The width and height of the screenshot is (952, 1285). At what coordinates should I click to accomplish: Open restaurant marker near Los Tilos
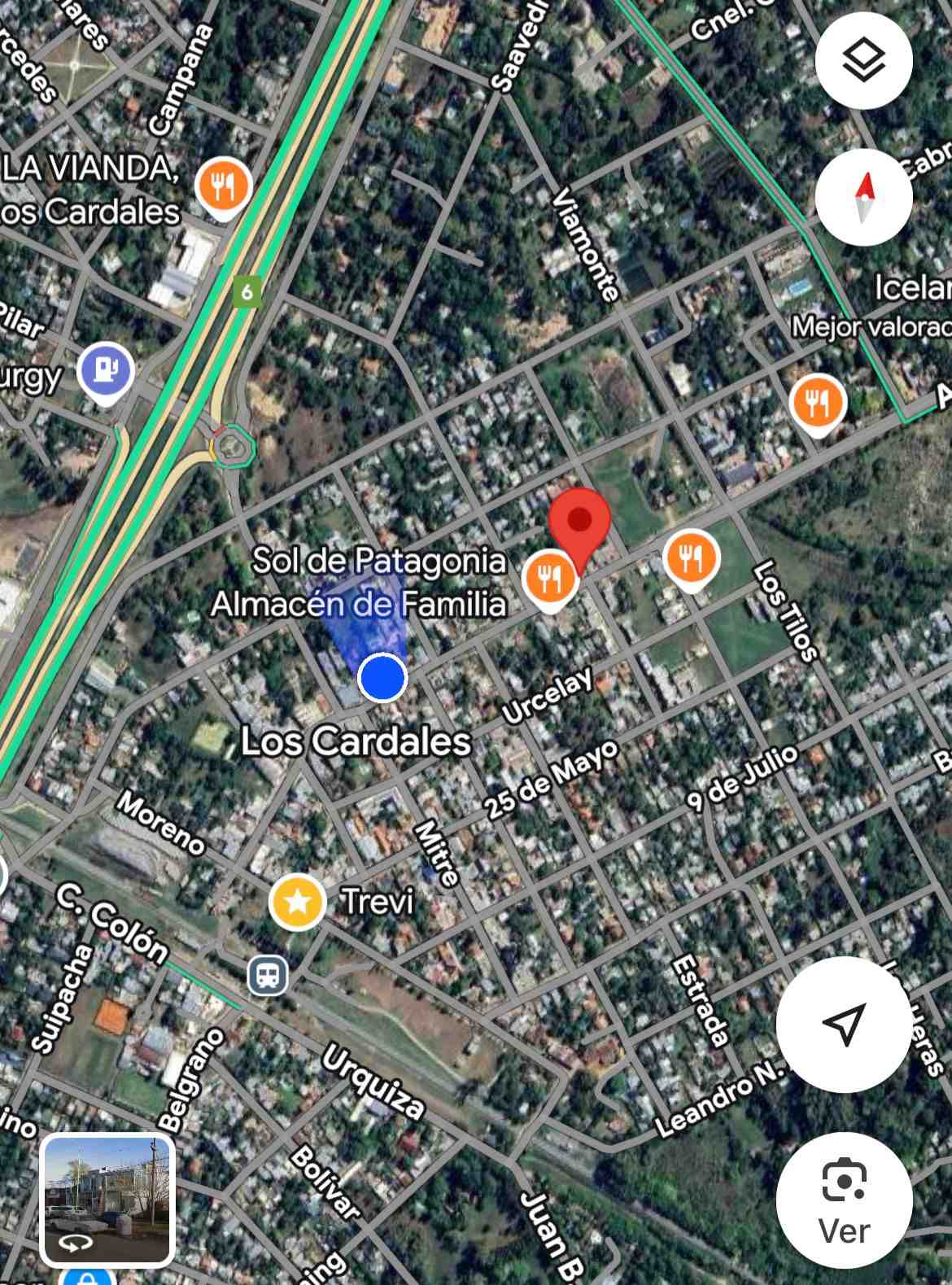tap(691, 557)
